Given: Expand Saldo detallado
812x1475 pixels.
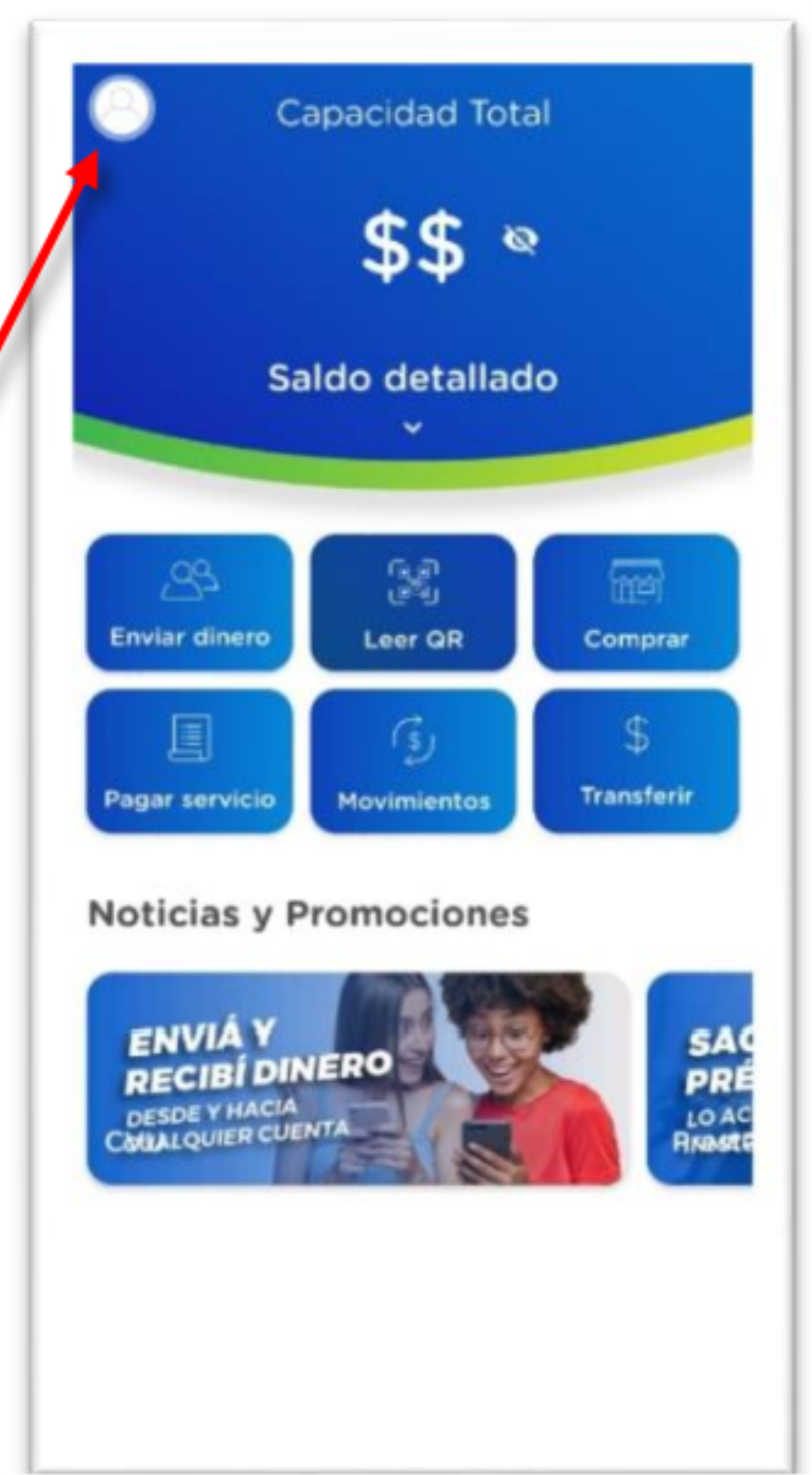Looking at the screenshot, I should [413, 394].
